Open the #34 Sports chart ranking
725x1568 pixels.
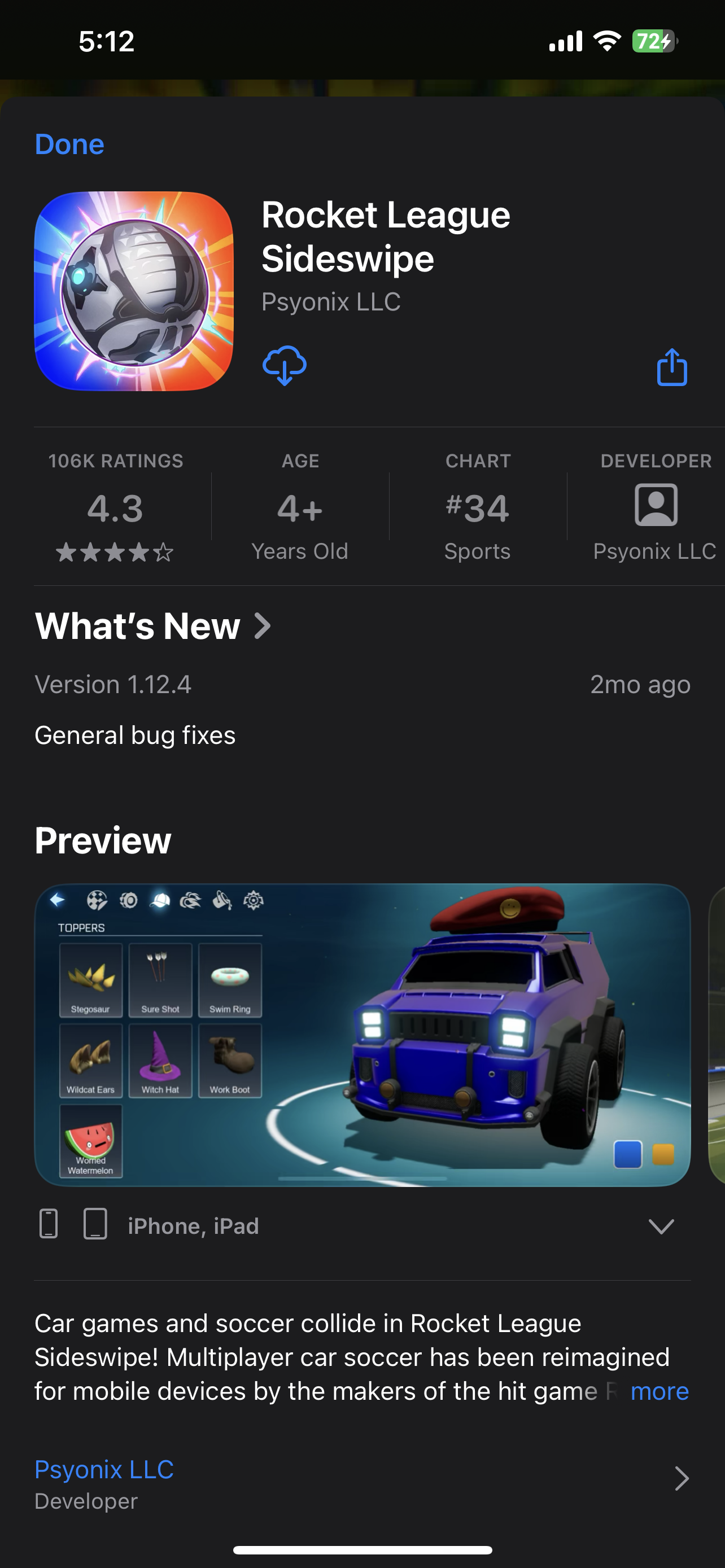coord(478,506)
